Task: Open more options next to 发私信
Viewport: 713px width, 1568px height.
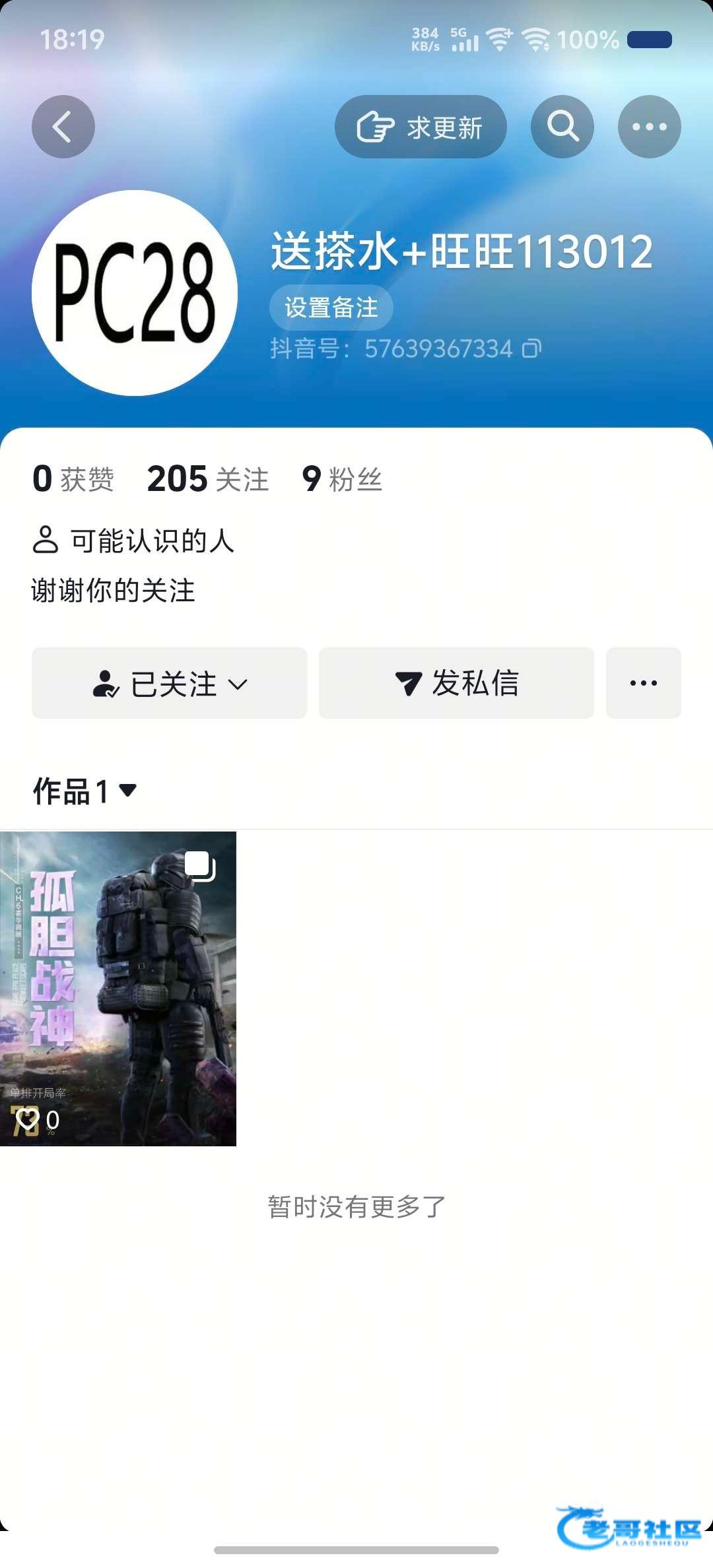Action: point(644,683)
